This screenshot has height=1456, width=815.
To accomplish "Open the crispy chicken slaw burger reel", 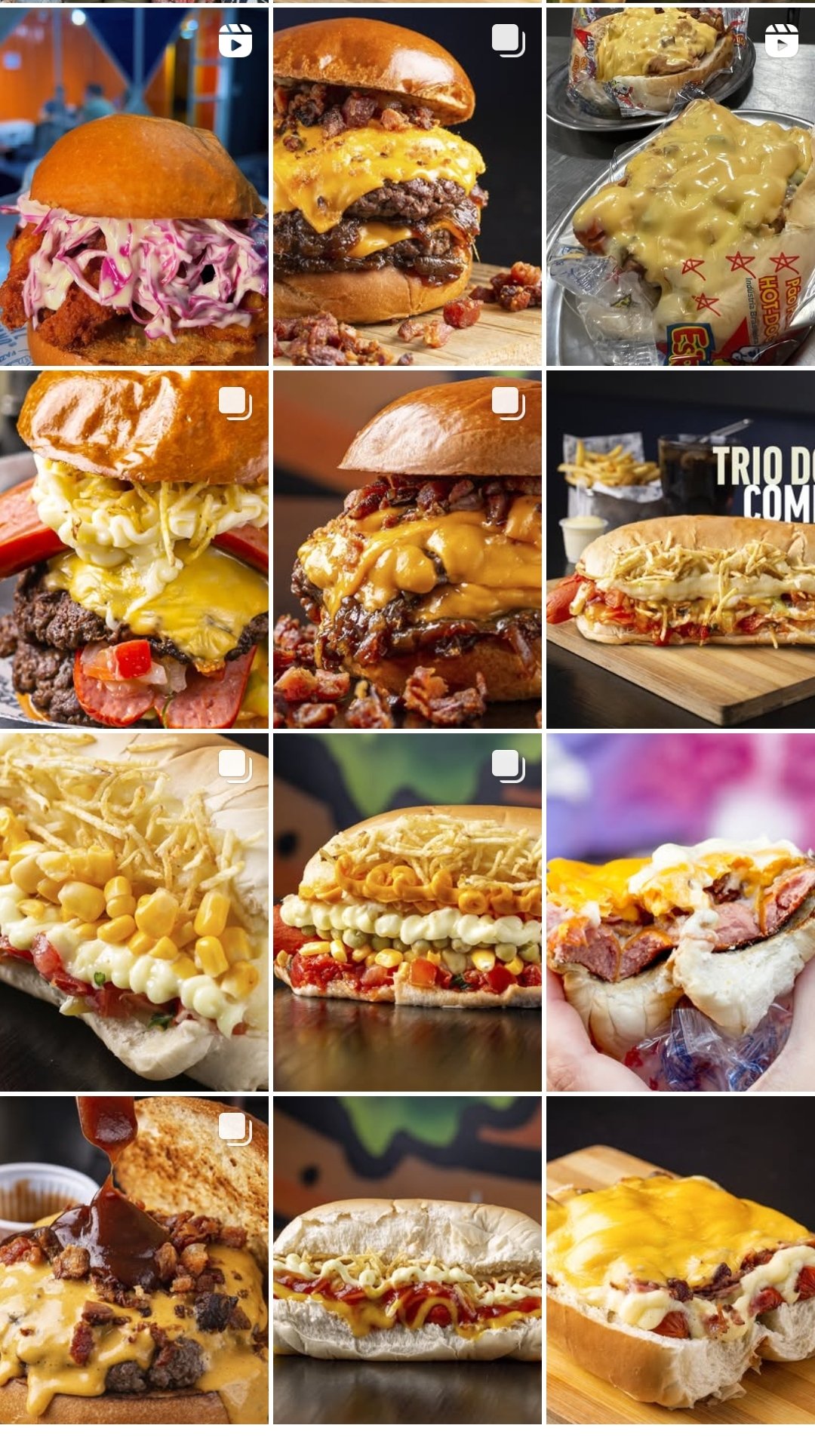I will [134, 187].
